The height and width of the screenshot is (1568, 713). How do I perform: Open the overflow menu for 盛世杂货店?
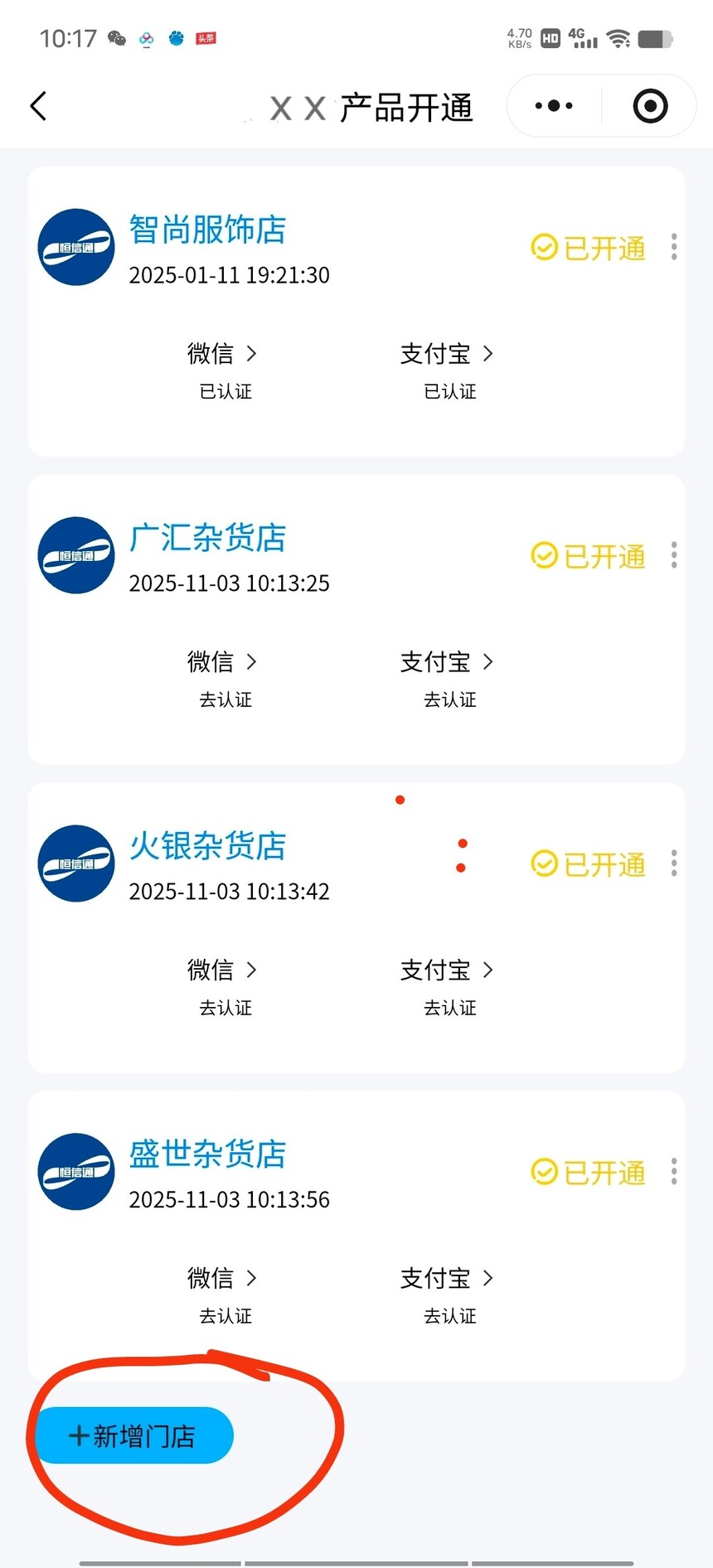click(674, 1172)
